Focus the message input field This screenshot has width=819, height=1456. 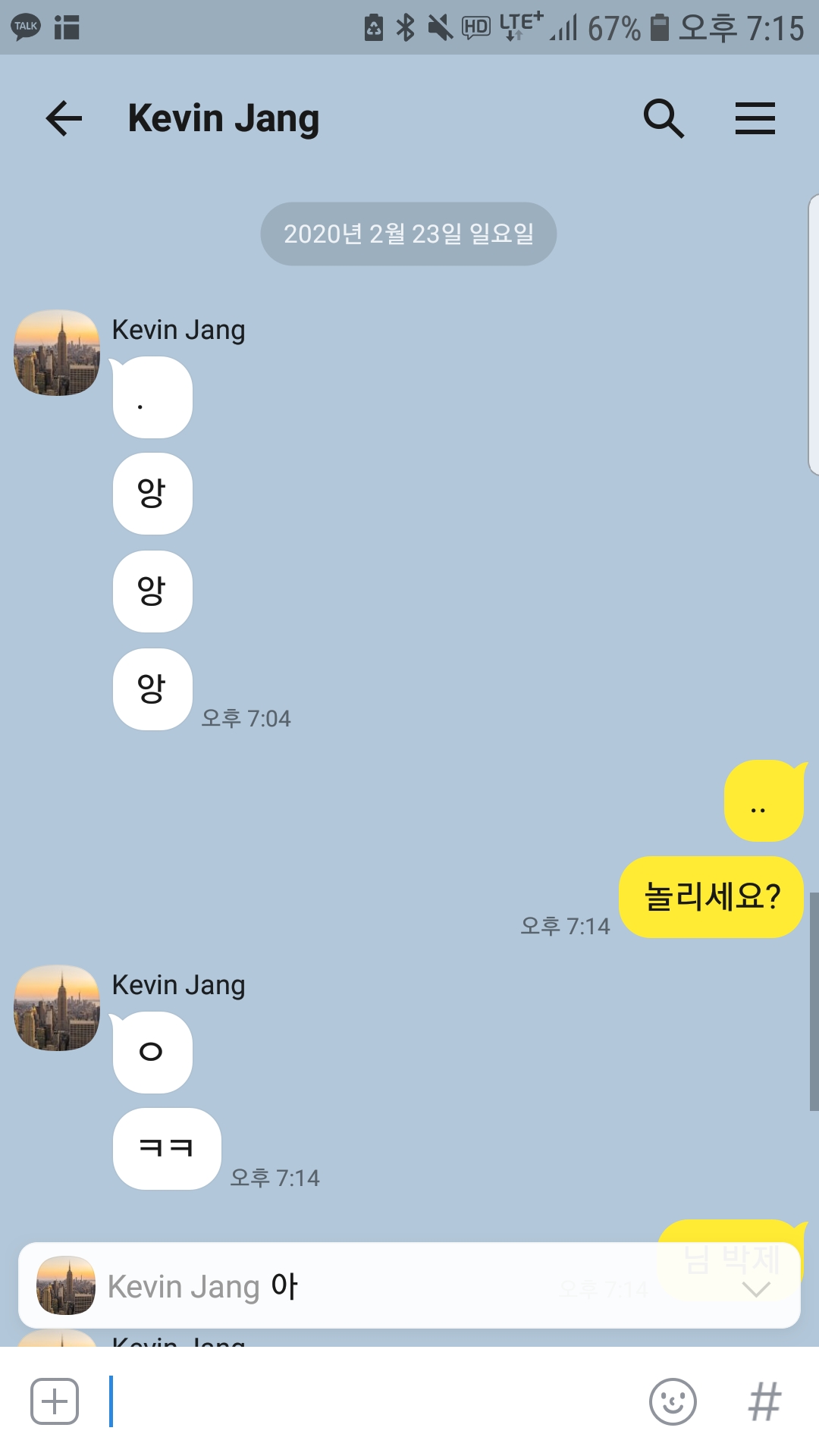click(x=372, y=1401)
